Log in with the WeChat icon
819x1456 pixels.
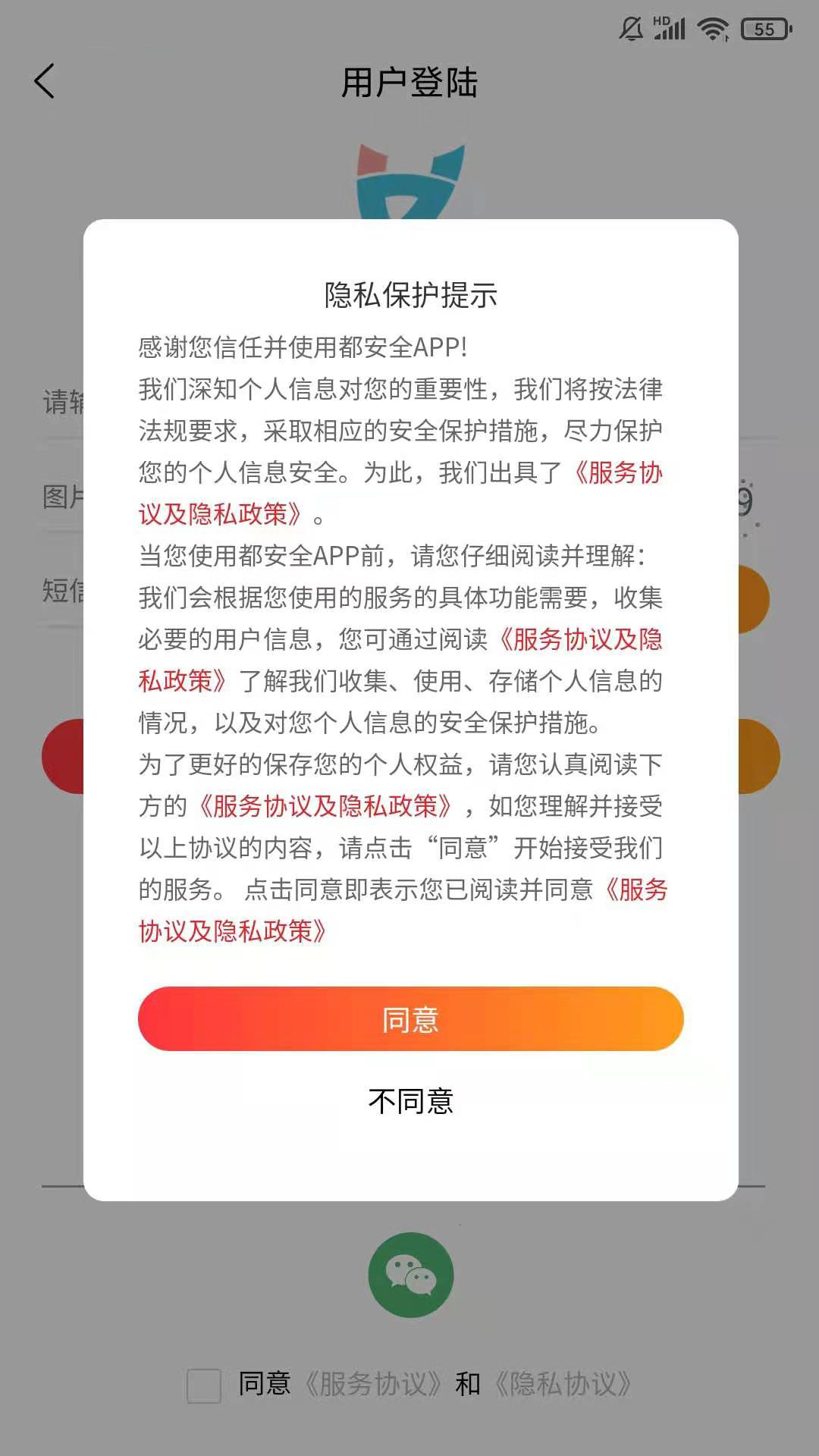tap(410, 1275)
